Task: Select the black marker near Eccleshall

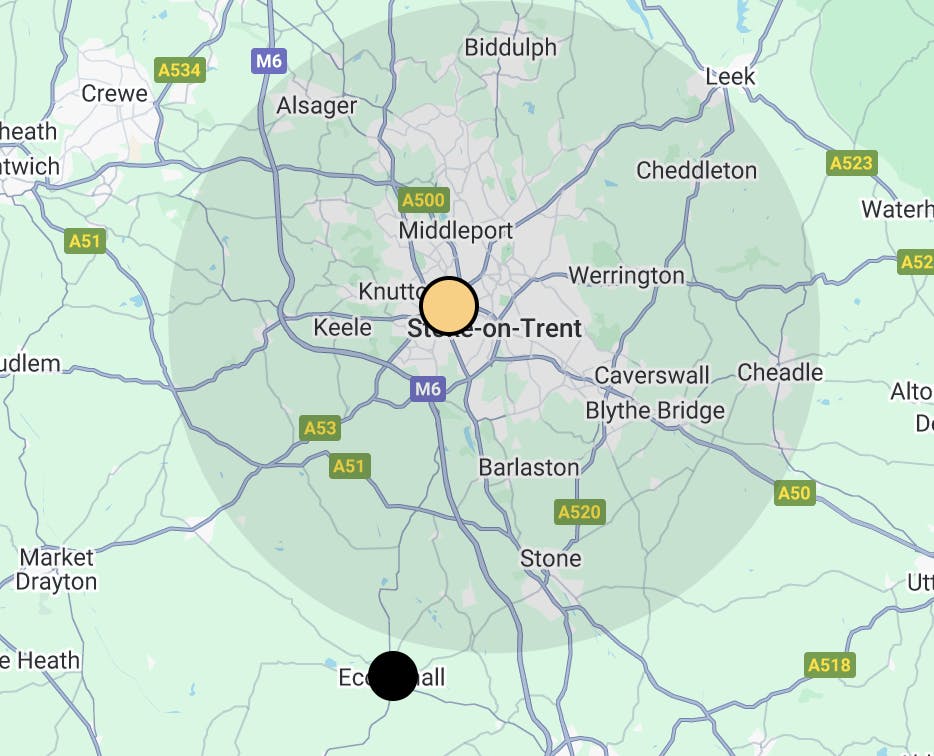Action: 393,676
